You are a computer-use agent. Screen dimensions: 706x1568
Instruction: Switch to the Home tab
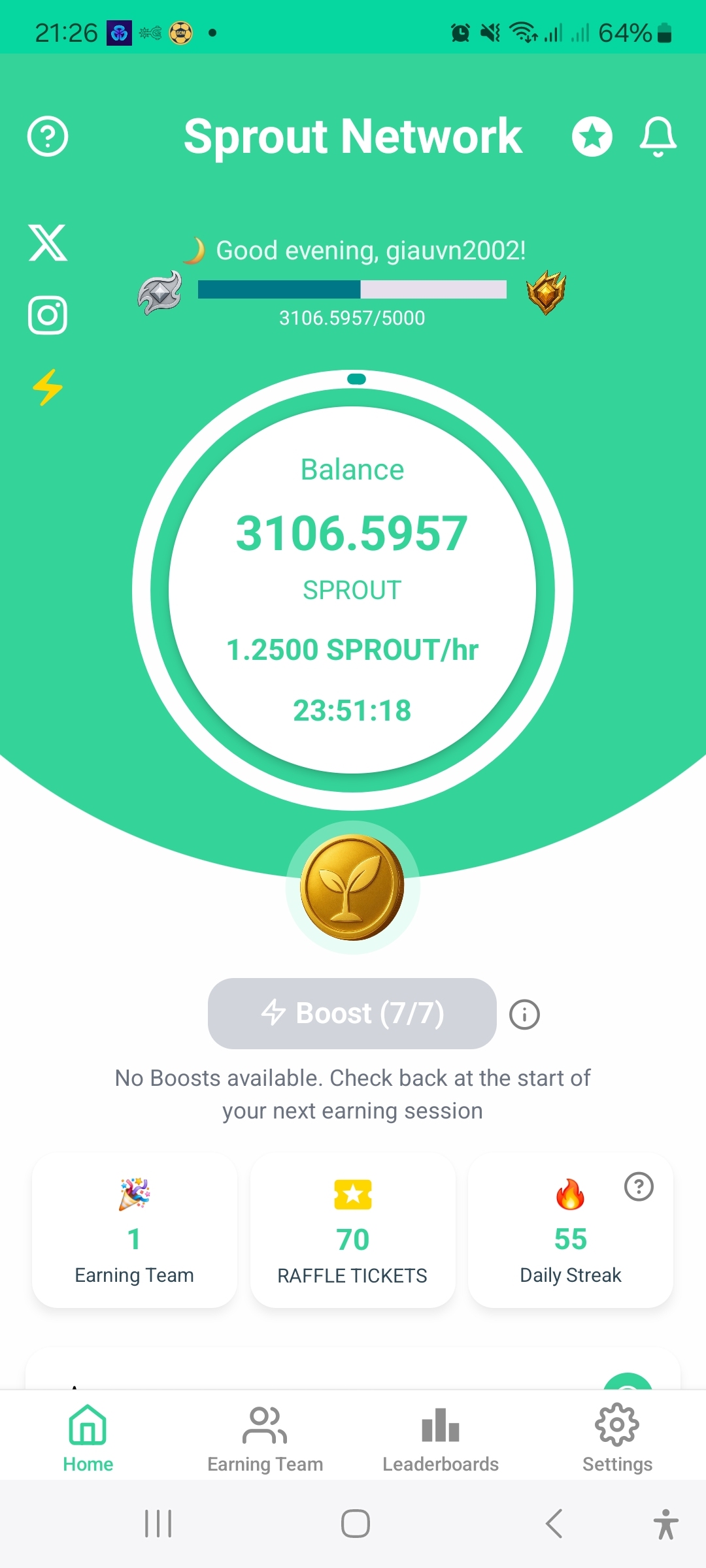click(88, 1438)
